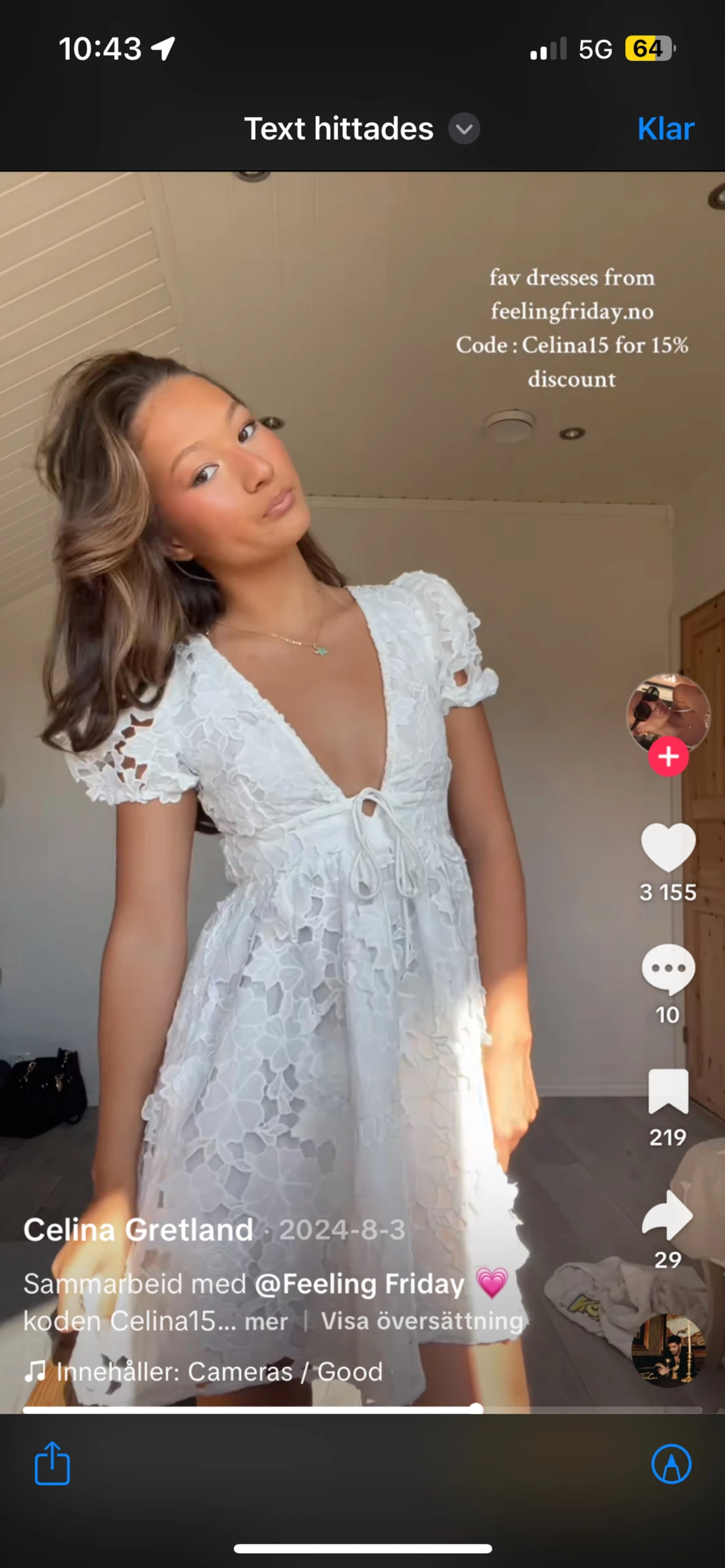Open the markup pen tool
The height and width of the screenshot is (1568, 725).
pos(671,1464)
